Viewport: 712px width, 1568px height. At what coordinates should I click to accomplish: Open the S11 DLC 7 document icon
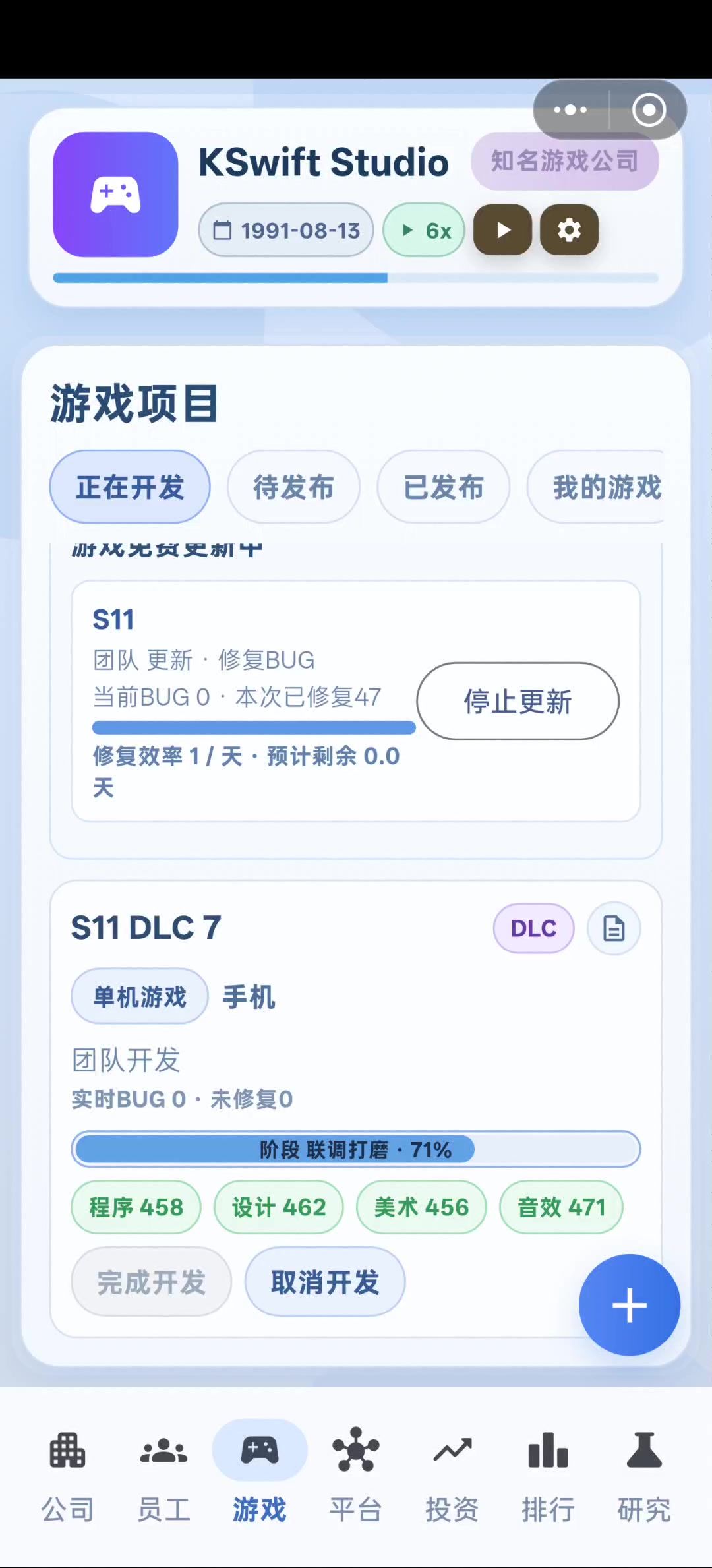(x=614, y=928)
